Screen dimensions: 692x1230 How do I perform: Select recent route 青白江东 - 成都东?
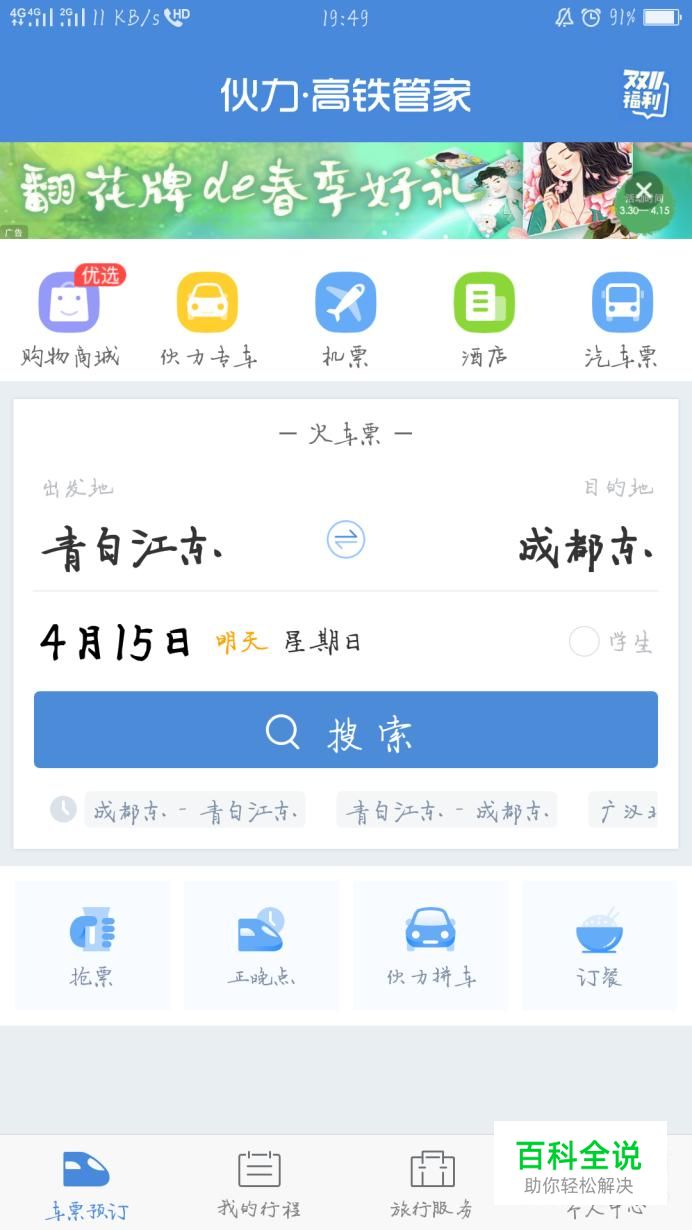447,810
